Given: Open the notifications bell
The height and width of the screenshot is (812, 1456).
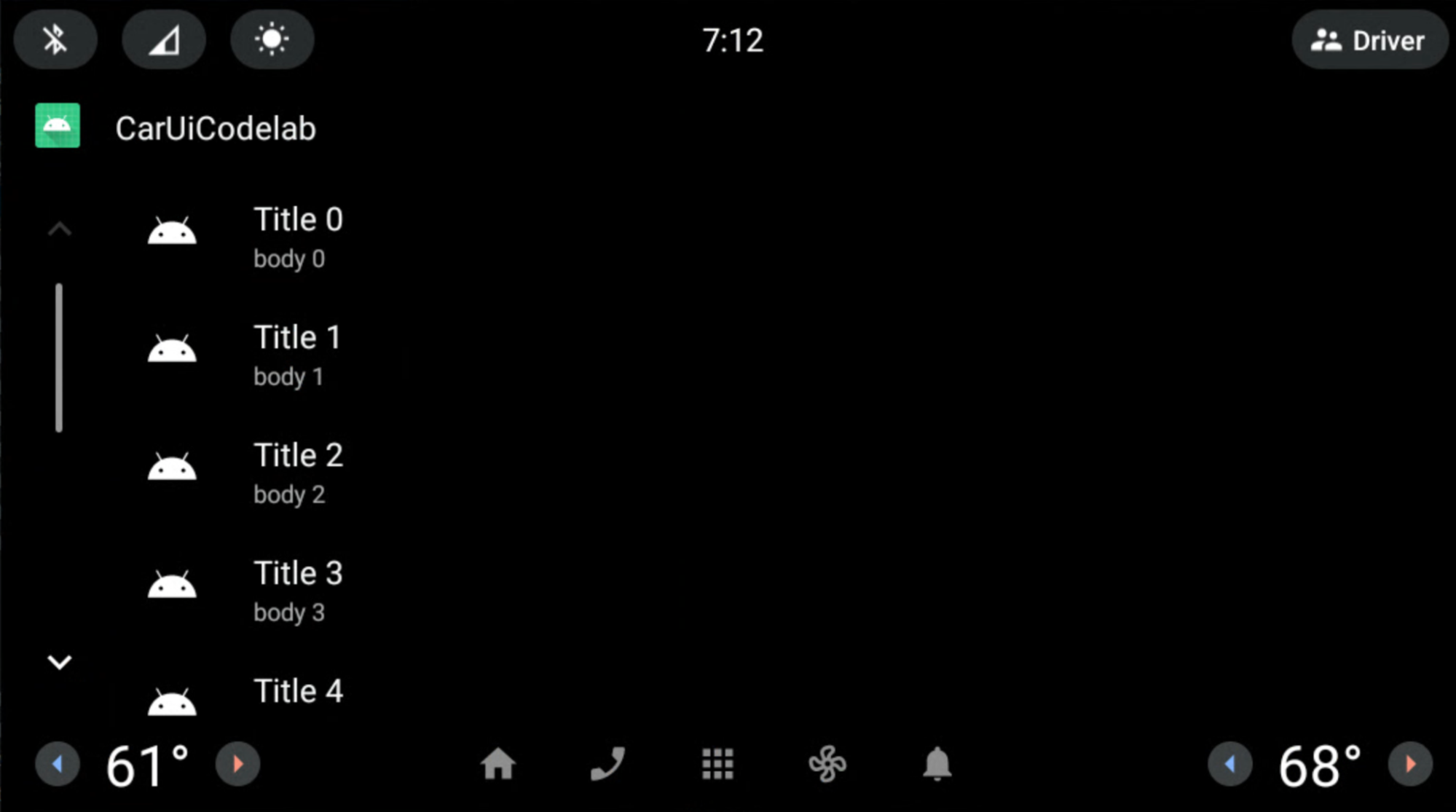Looking at the screenshot, I should click(x=937, y=764).
